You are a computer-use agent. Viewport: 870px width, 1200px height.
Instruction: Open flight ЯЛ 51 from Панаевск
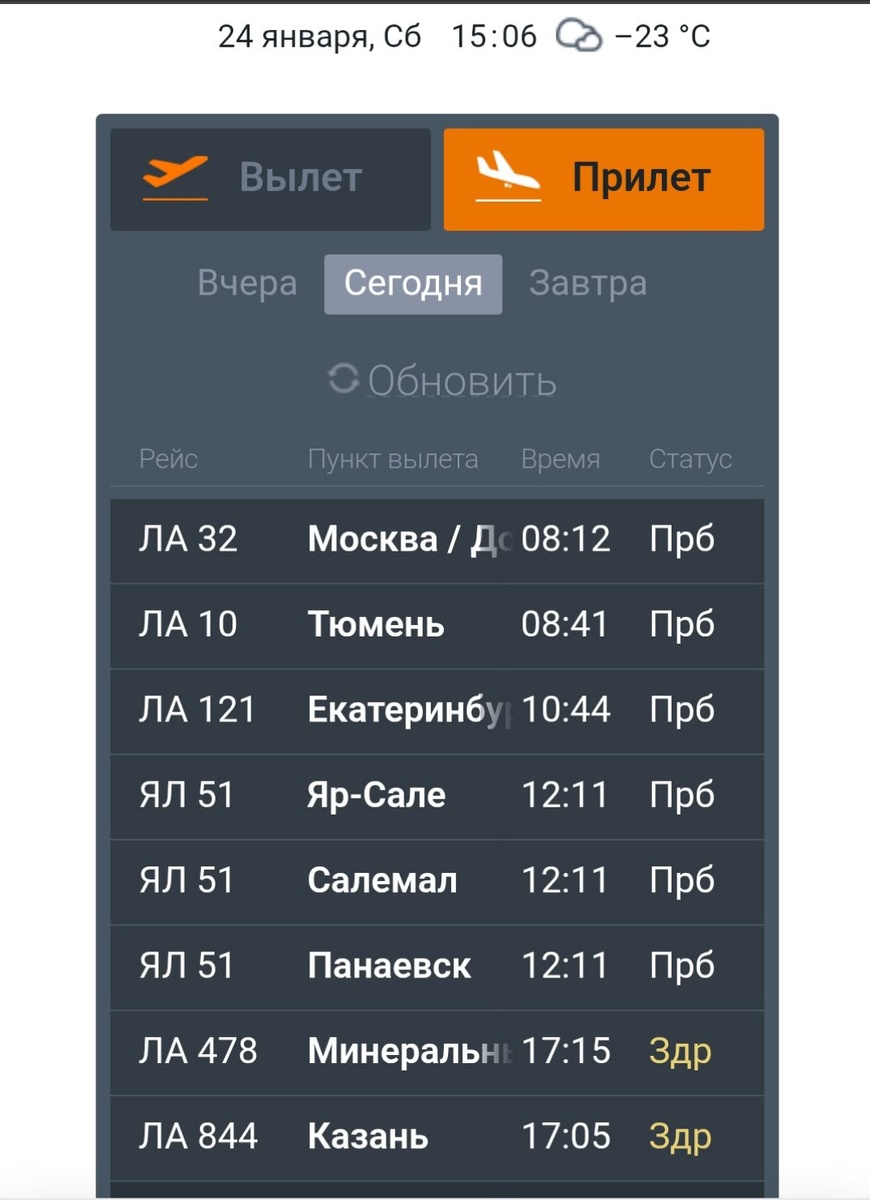pyautogui.click(x=437, y=967)
